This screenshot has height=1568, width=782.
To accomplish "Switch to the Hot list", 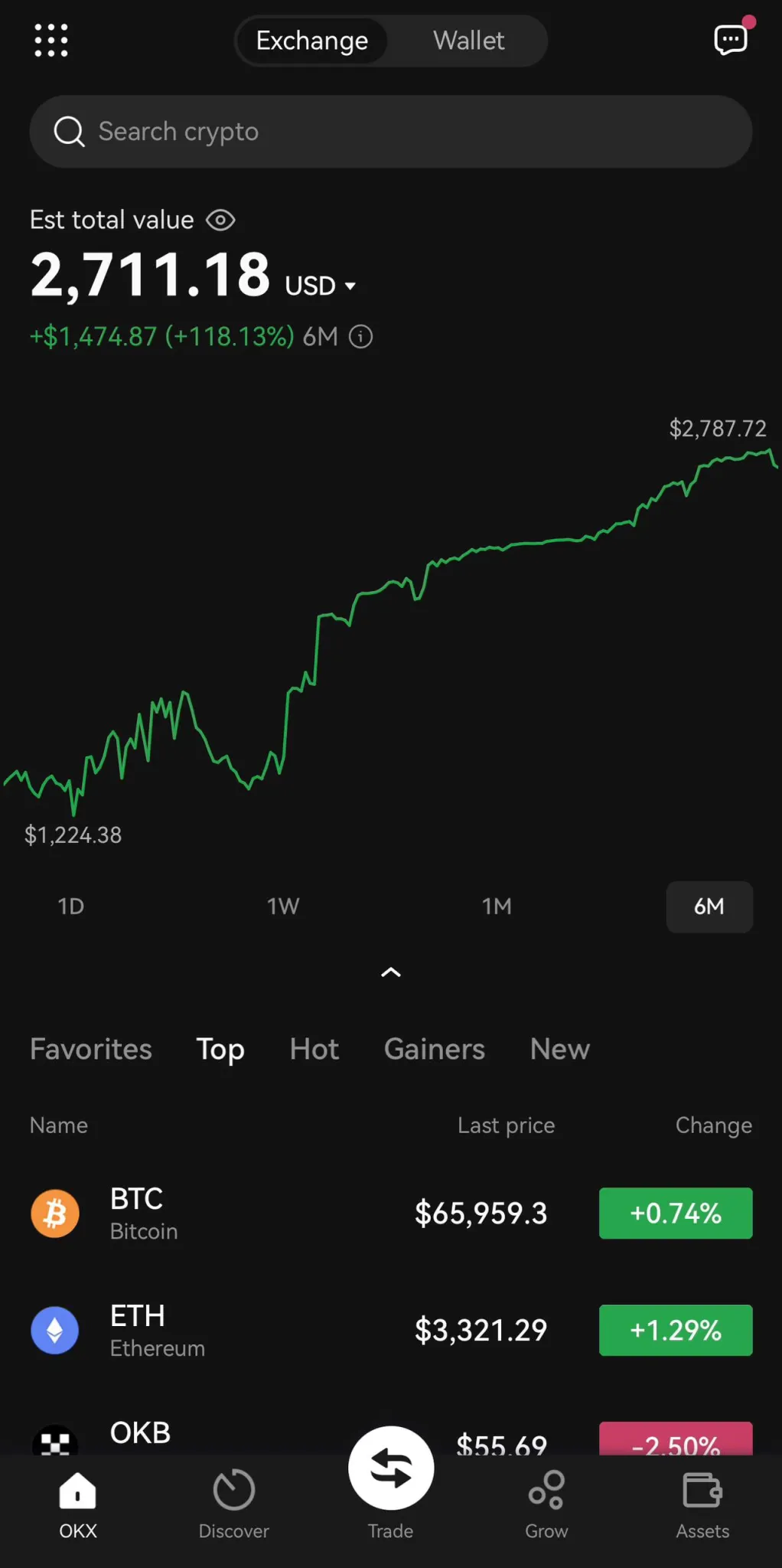I will [314, 1049].
